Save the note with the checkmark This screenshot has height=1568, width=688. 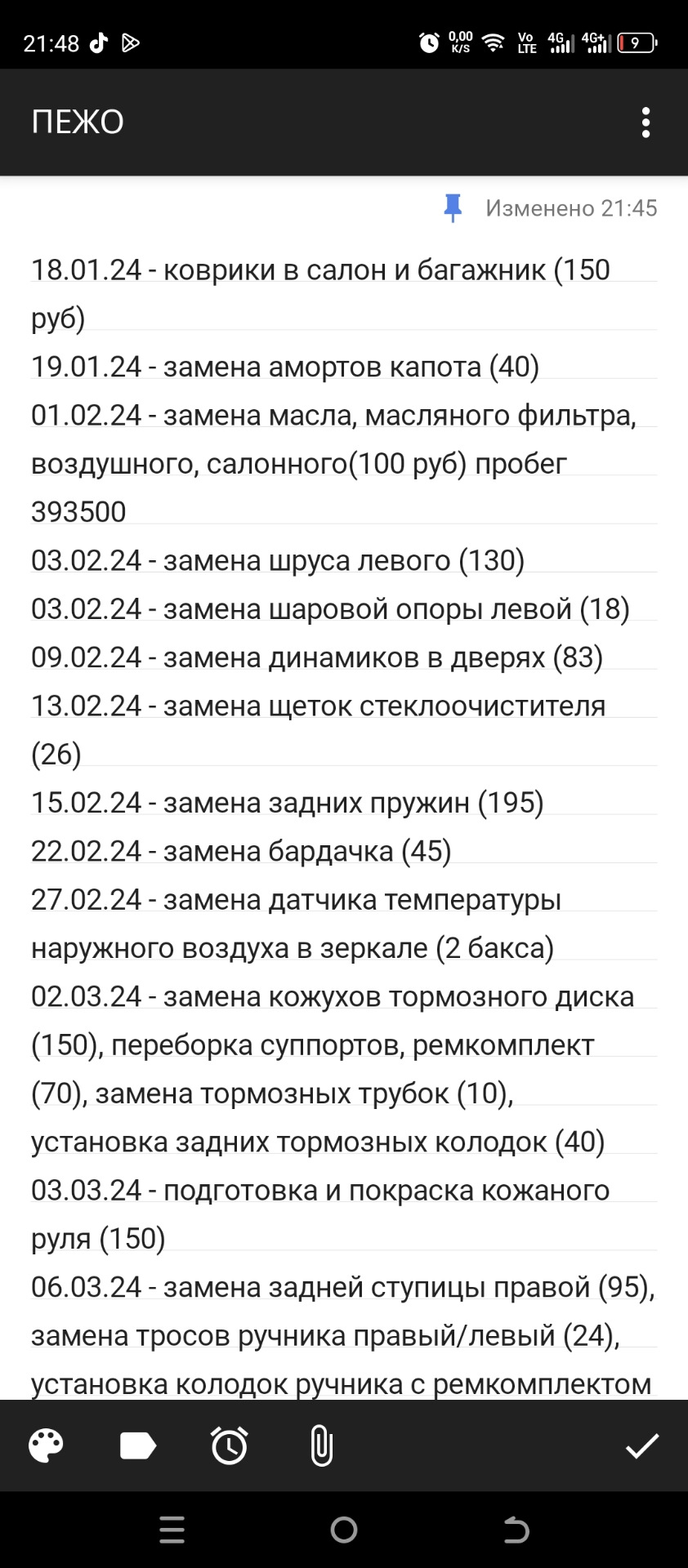[x=642, y=1446]
